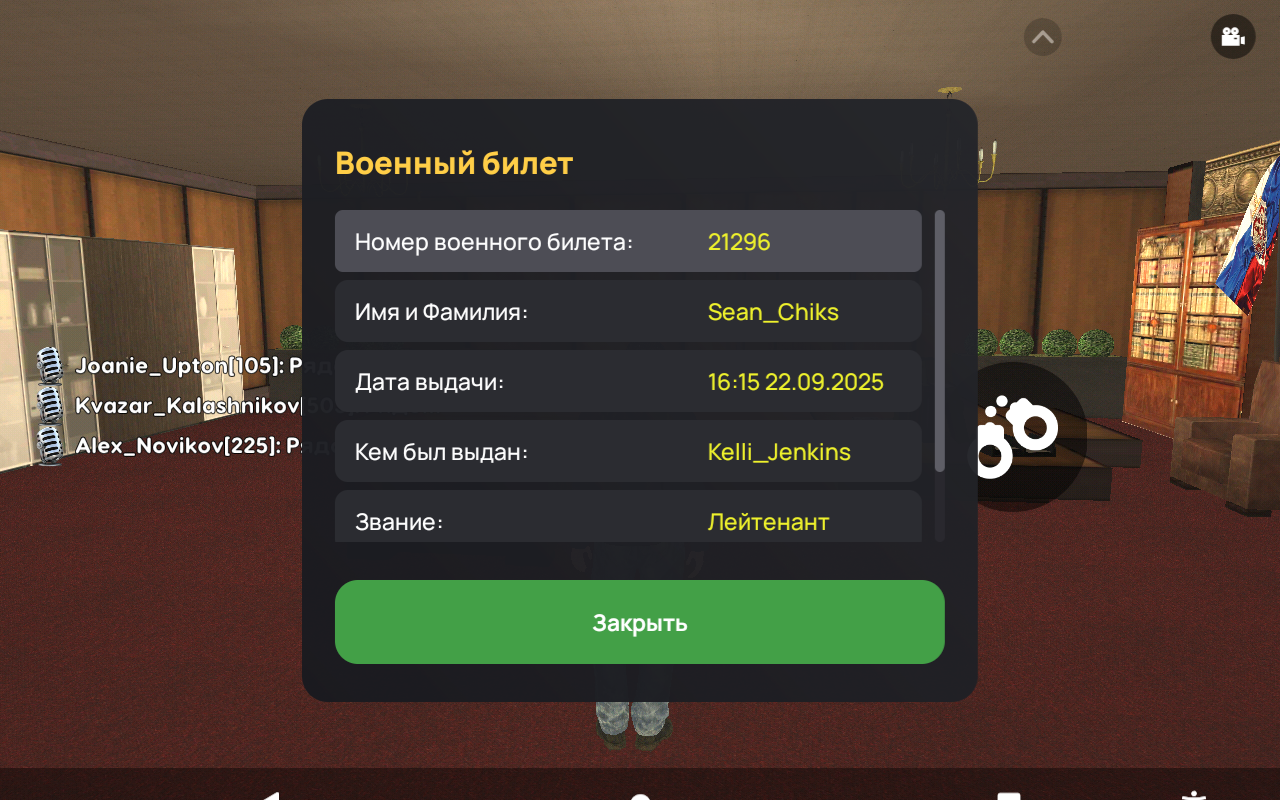The image size is (1280, 800).
Task: Expand the panel with the up chevron
Action: click(x=1042, y=38)
